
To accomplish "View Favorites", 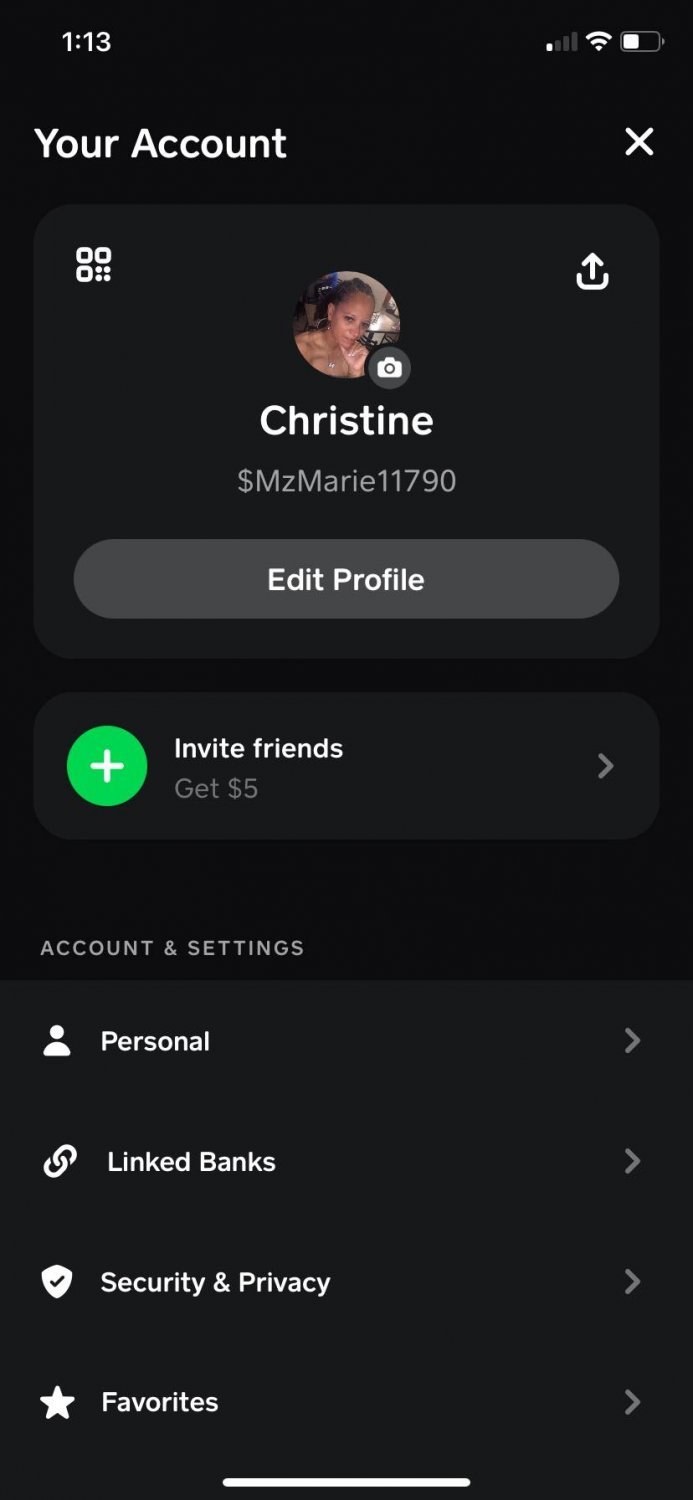I will [x=346, y=1402].
